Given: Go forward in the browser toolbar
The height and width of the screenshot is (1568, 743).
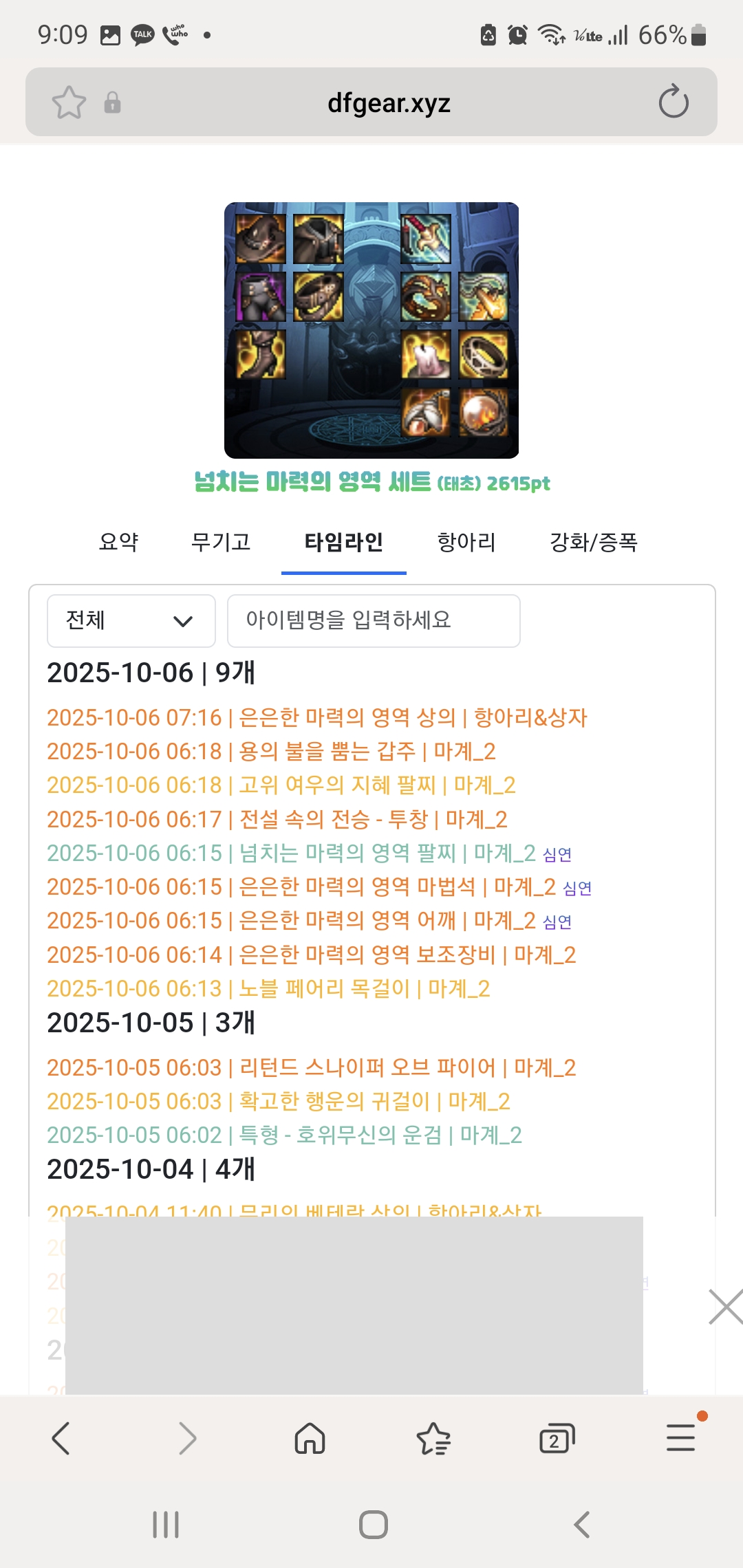Looking at the screenshot, I should (187, 1439).
